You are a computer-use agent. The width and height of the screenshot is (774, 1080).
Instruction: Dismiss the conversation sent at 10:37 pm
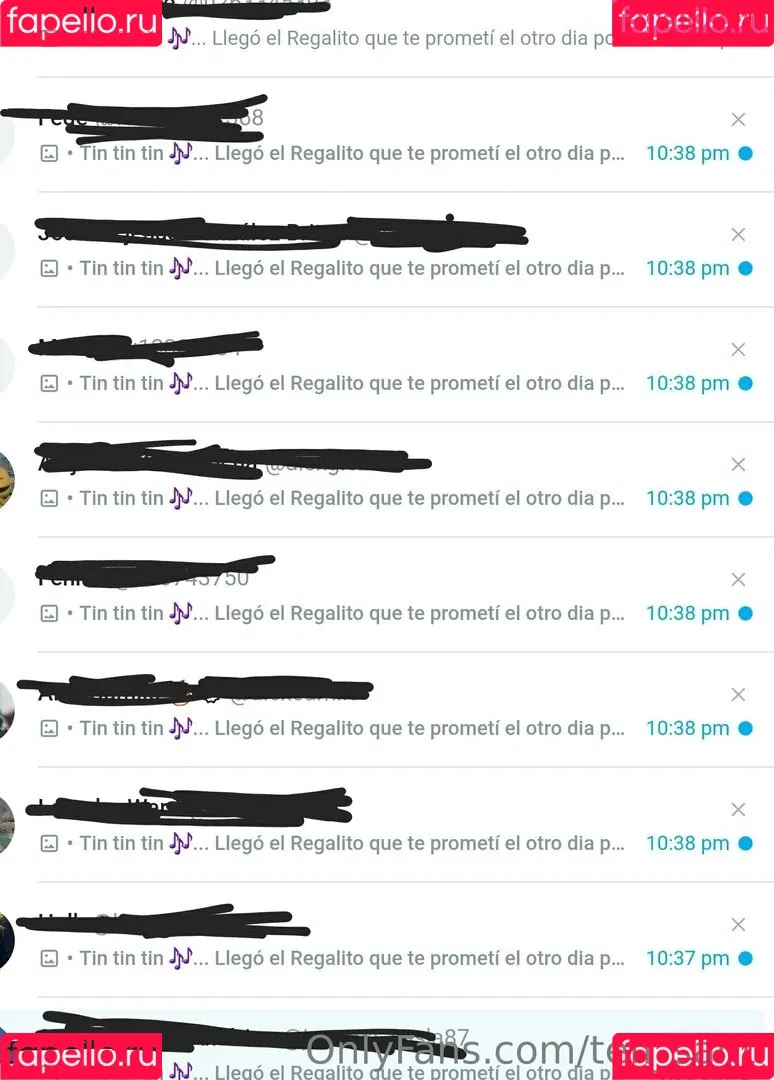tap(738, 924)
